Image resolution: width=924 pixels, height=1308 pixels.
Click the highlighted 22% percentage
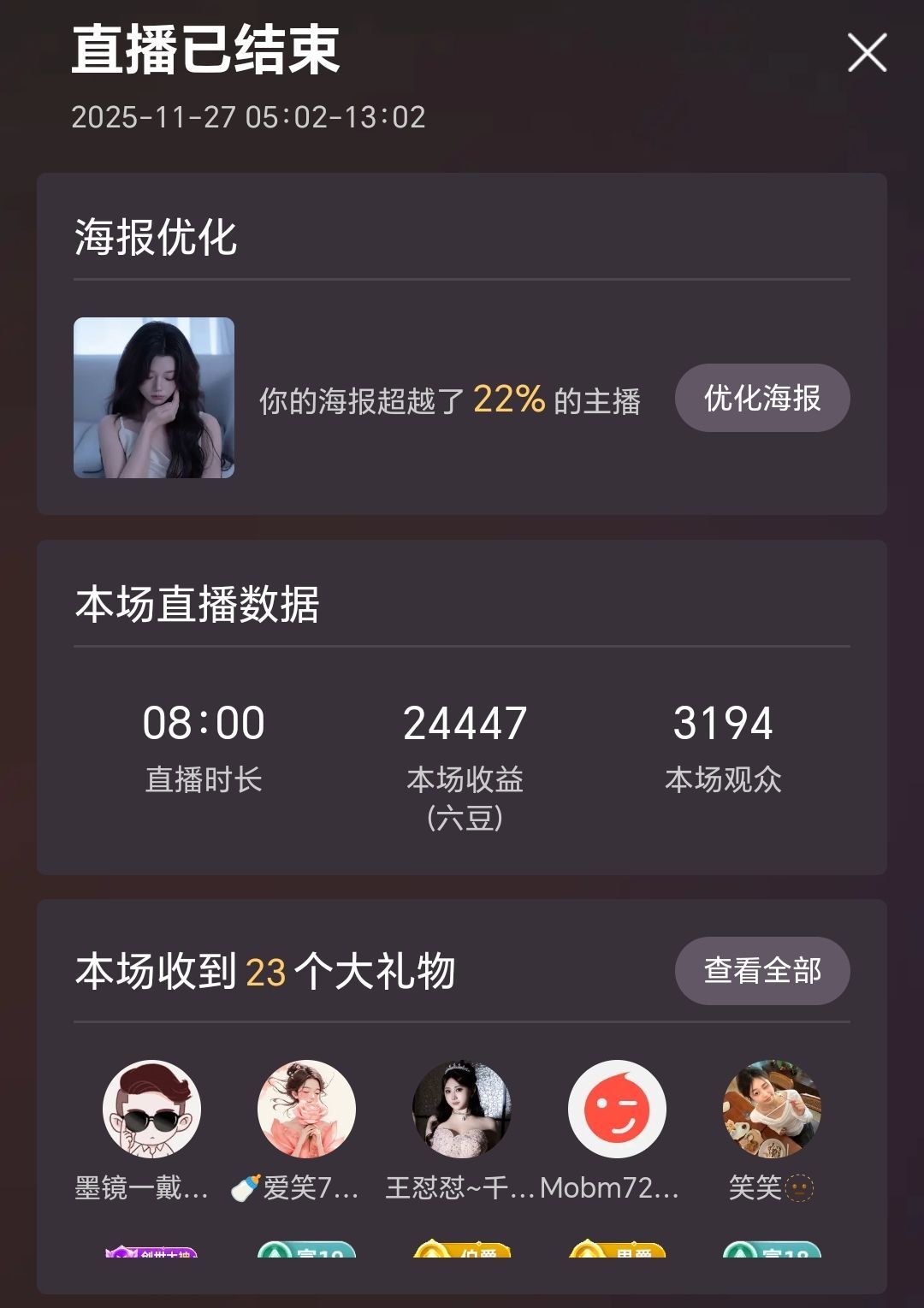pyautogui.click(x=508, y=397)
